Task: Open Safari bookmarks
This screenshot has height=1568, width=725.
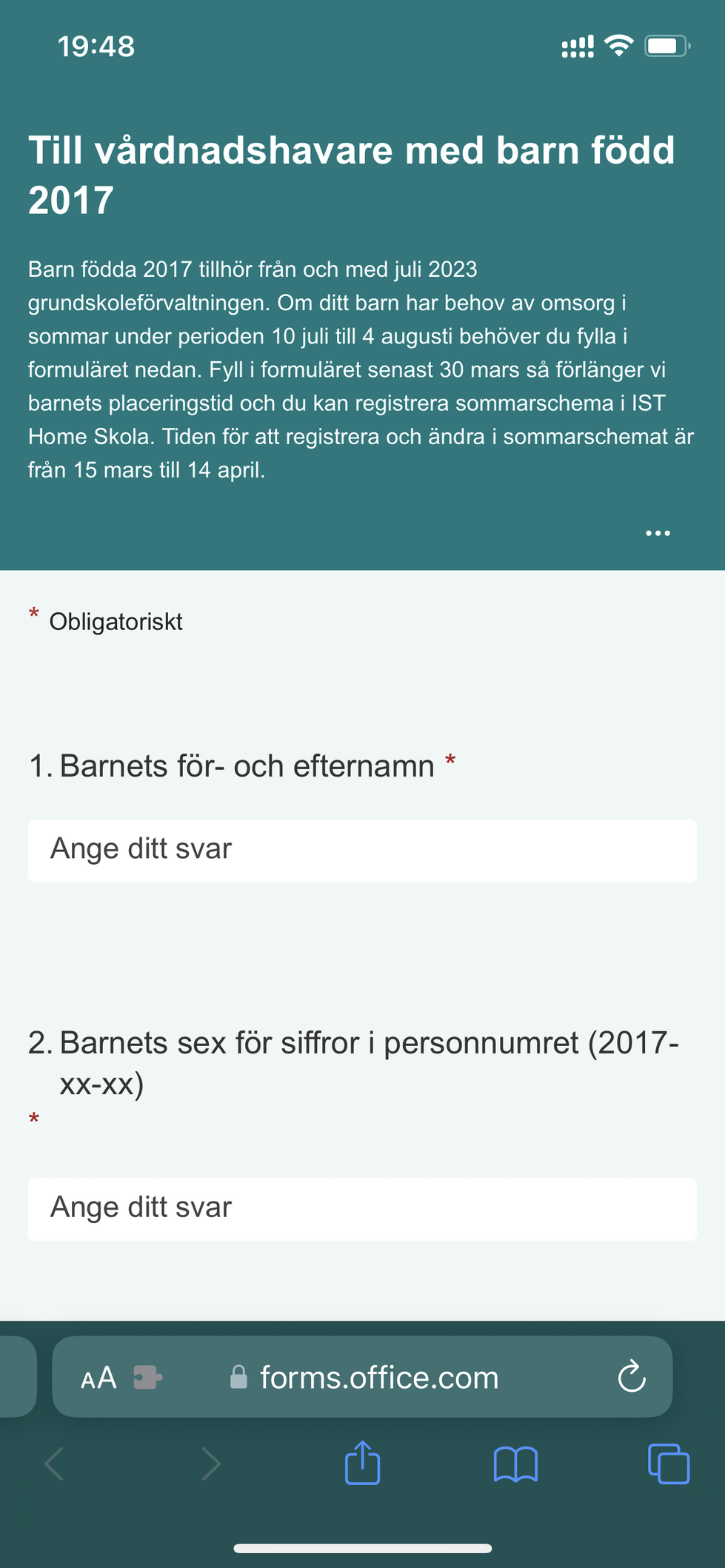Action: click(x=515, y=1464)
